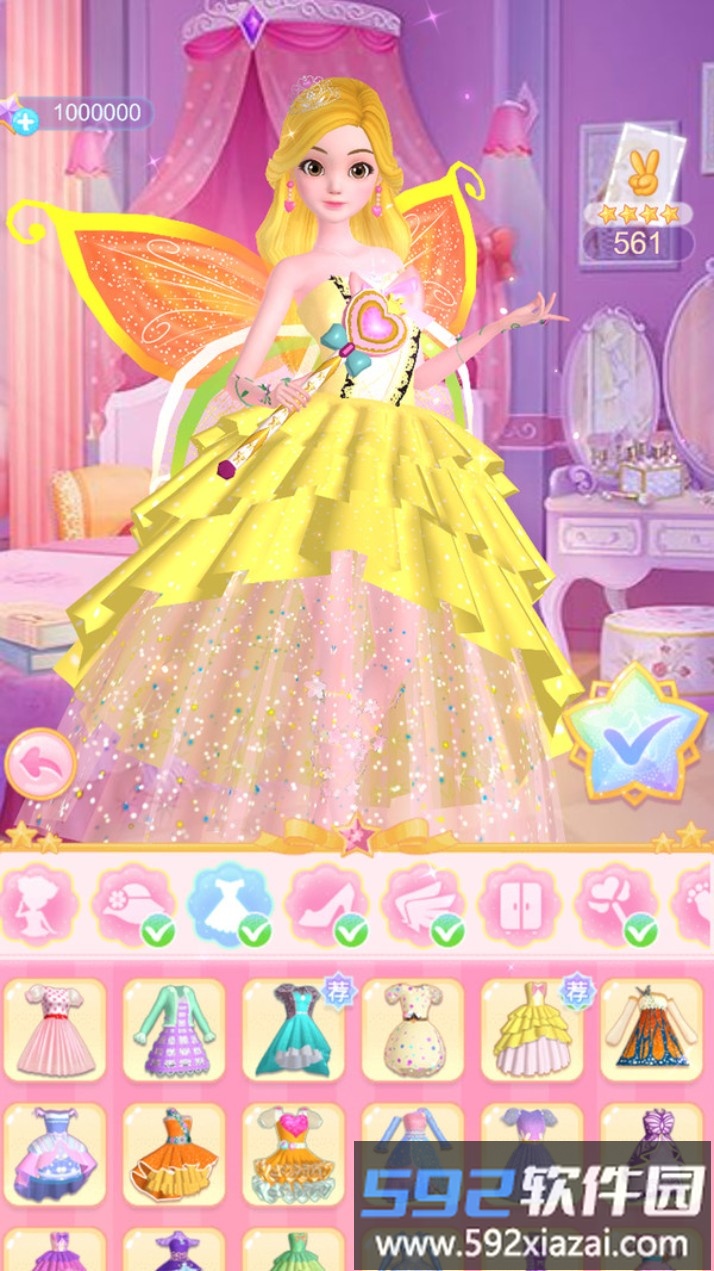The image size is (714, 1271).
Task: Select the pink heart top orange tutu dress
Action: coord(293,1154)
